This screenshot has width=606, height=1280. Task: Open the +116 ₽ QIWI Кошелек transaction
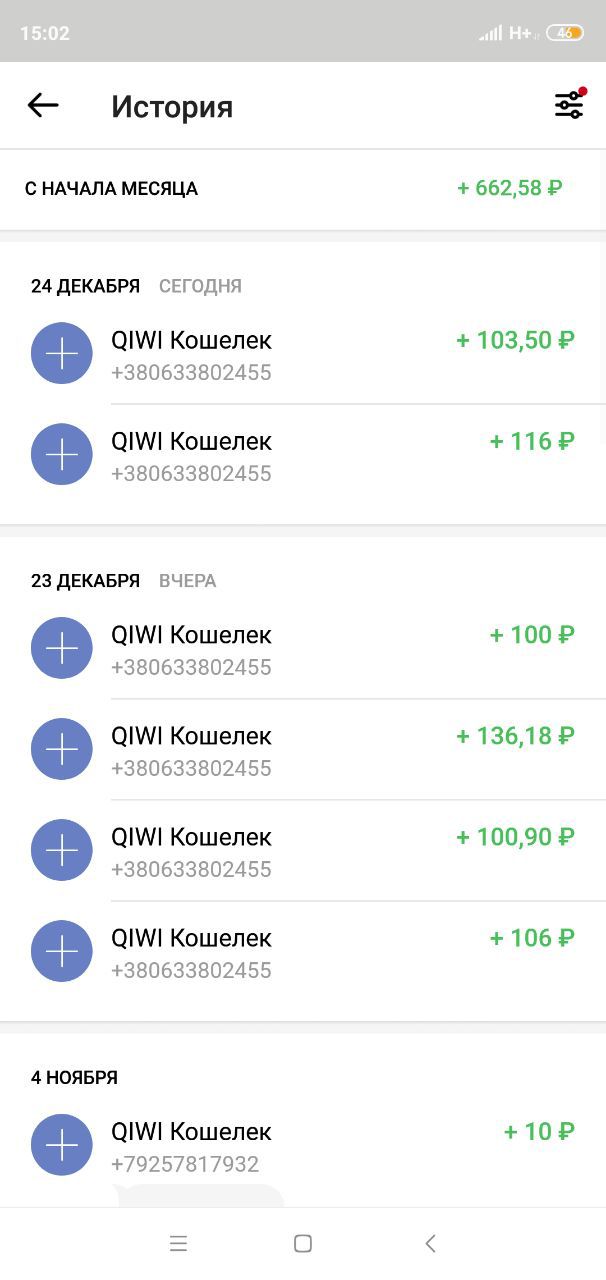(x=303, y=455)
